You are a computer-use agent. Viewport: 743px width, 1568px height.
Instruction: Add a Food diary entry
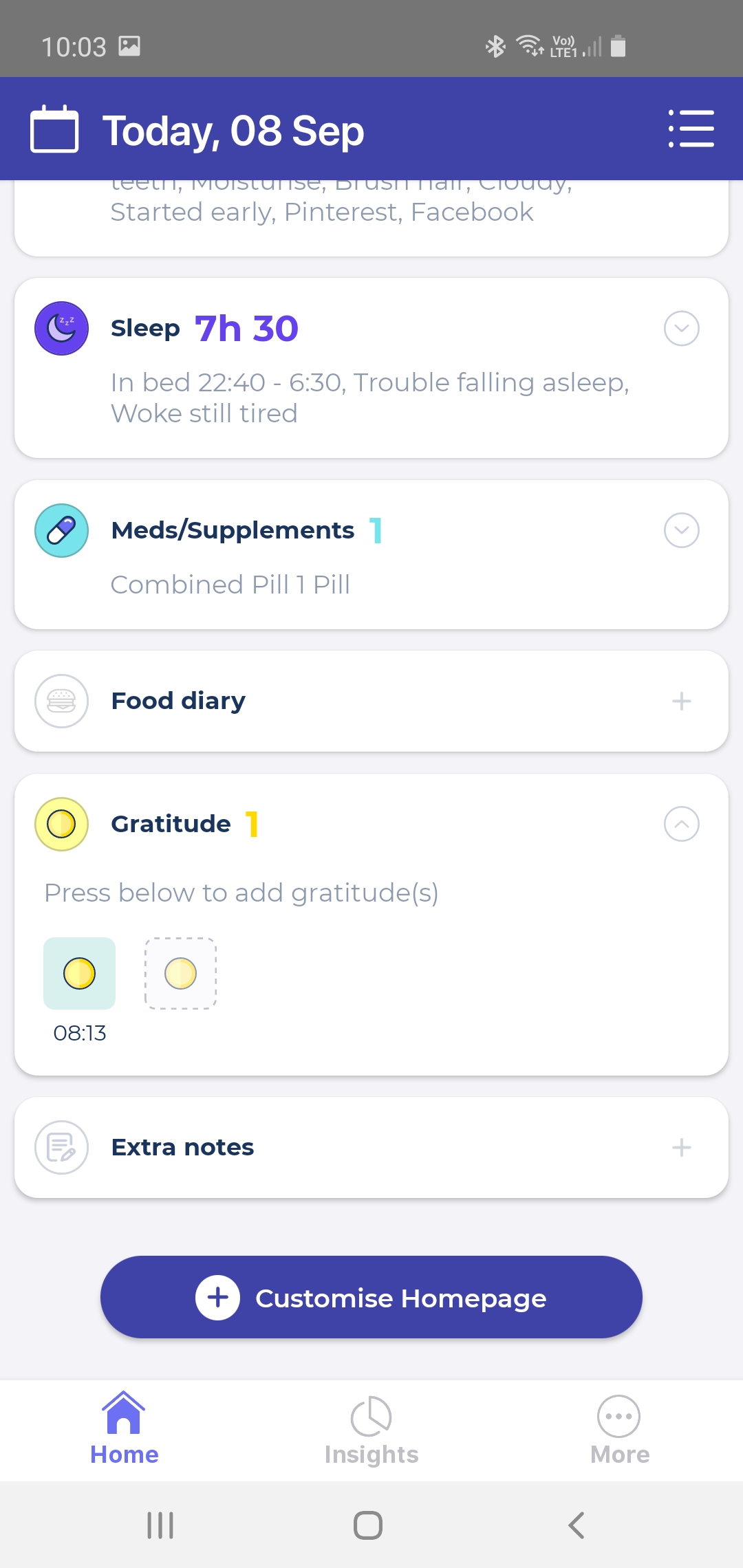pyautogui.click(x=681, y=701)
